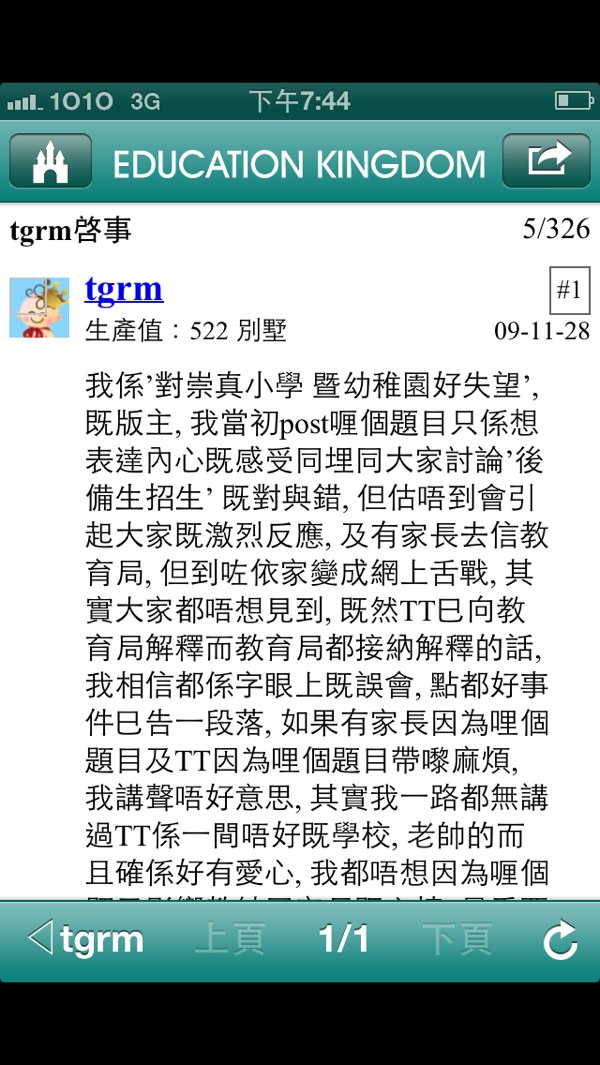The height and width of the screenshot is (1065, 600).
Task: Share this thread
Action: click(x=546, y=162)
